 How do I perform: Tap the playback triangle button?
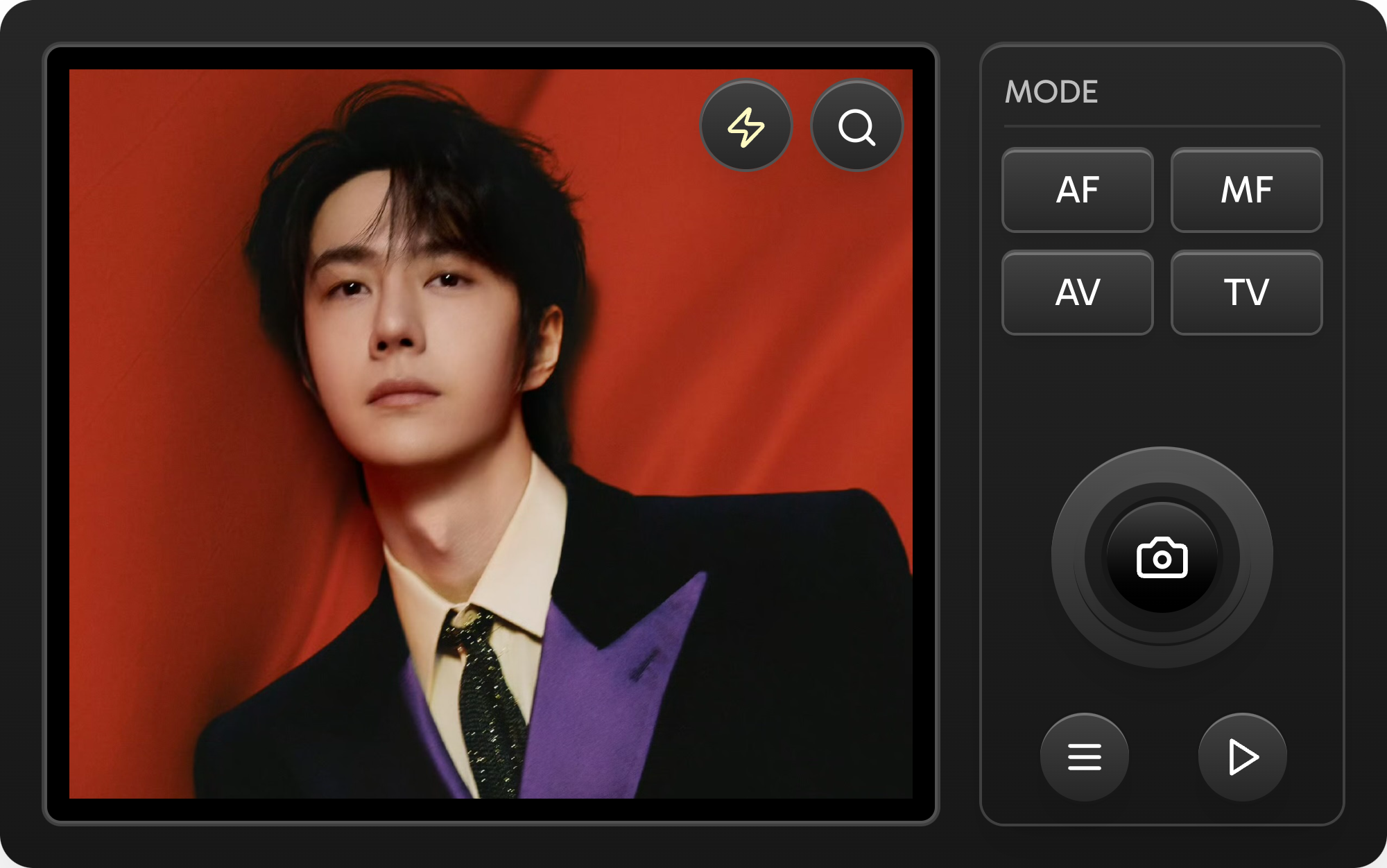pyautogui.click(x=1242, y=756)
